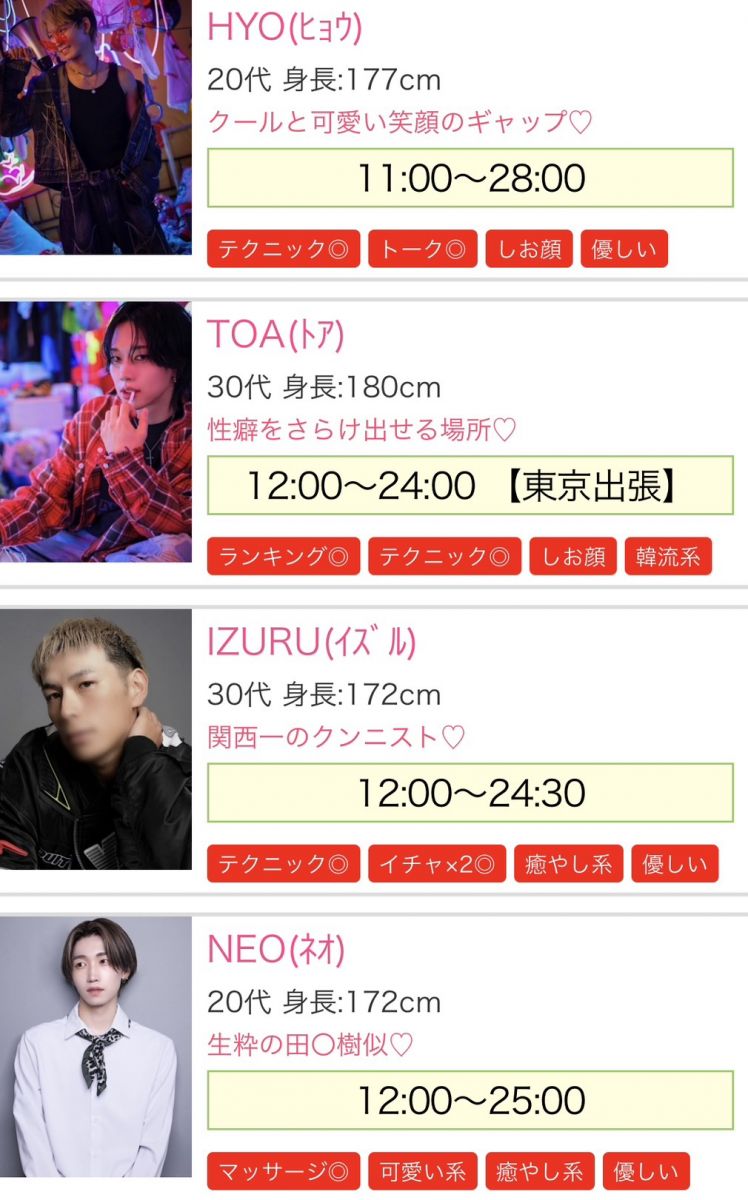Open TOA's profile photo
The width and height of the screenshot is (748, 1200).
click(95, 432)
